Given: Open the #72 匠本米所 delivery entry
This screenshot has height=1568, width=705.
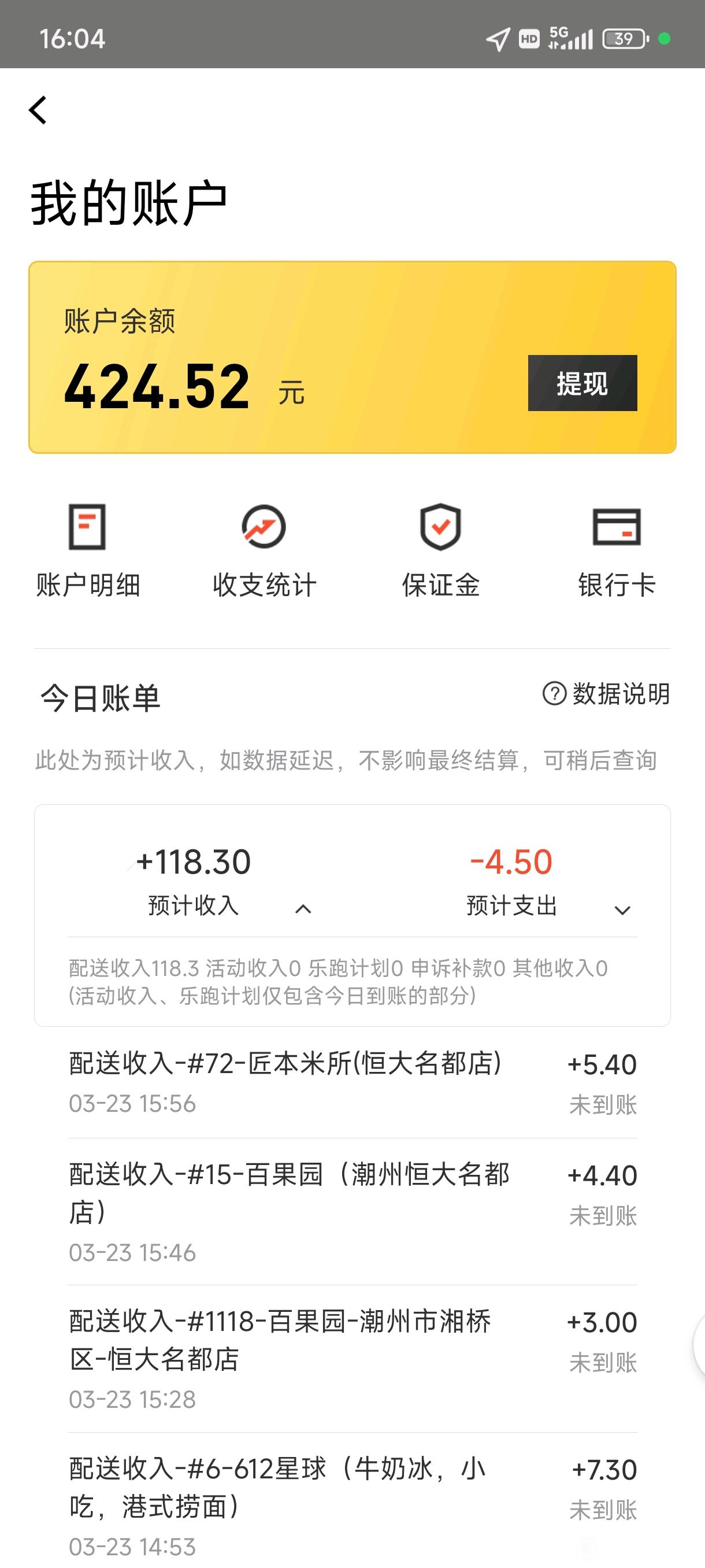Looking at the screenshot, I should pyautogui.click(x=353, y=1083).
